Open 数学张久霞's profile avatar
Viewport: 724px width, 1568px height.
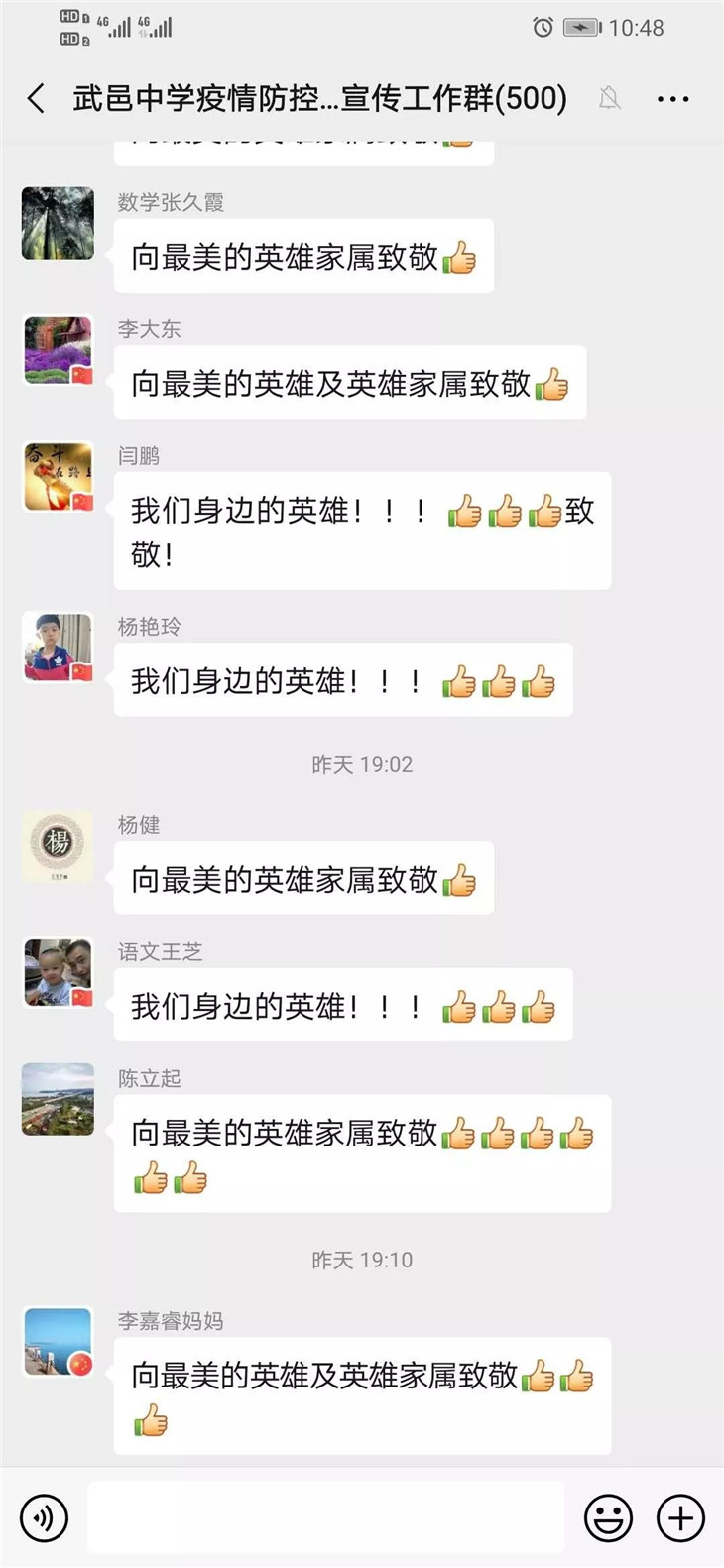[x=58, y=223]
